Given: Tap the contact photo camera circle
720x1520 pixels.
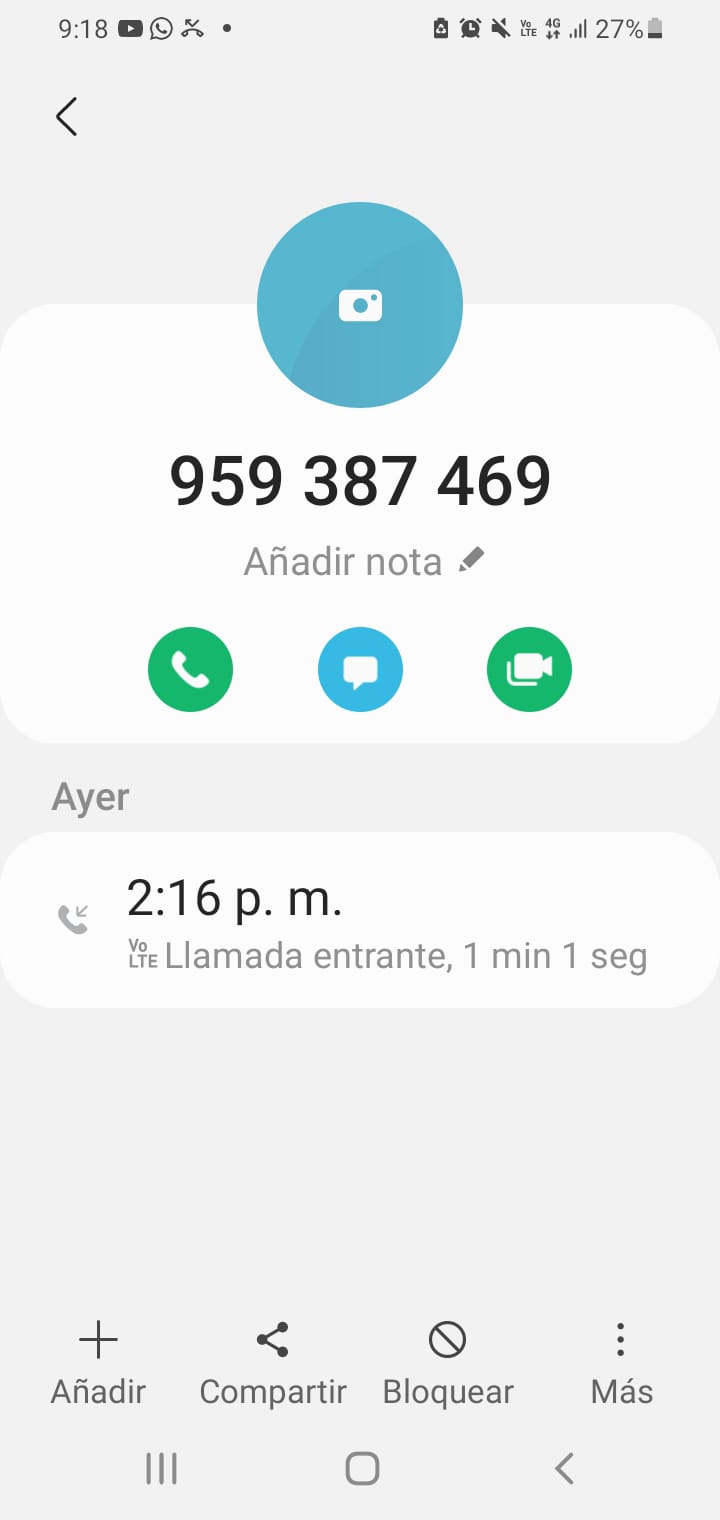Looking at the screenshot, I should pos(360,305).
